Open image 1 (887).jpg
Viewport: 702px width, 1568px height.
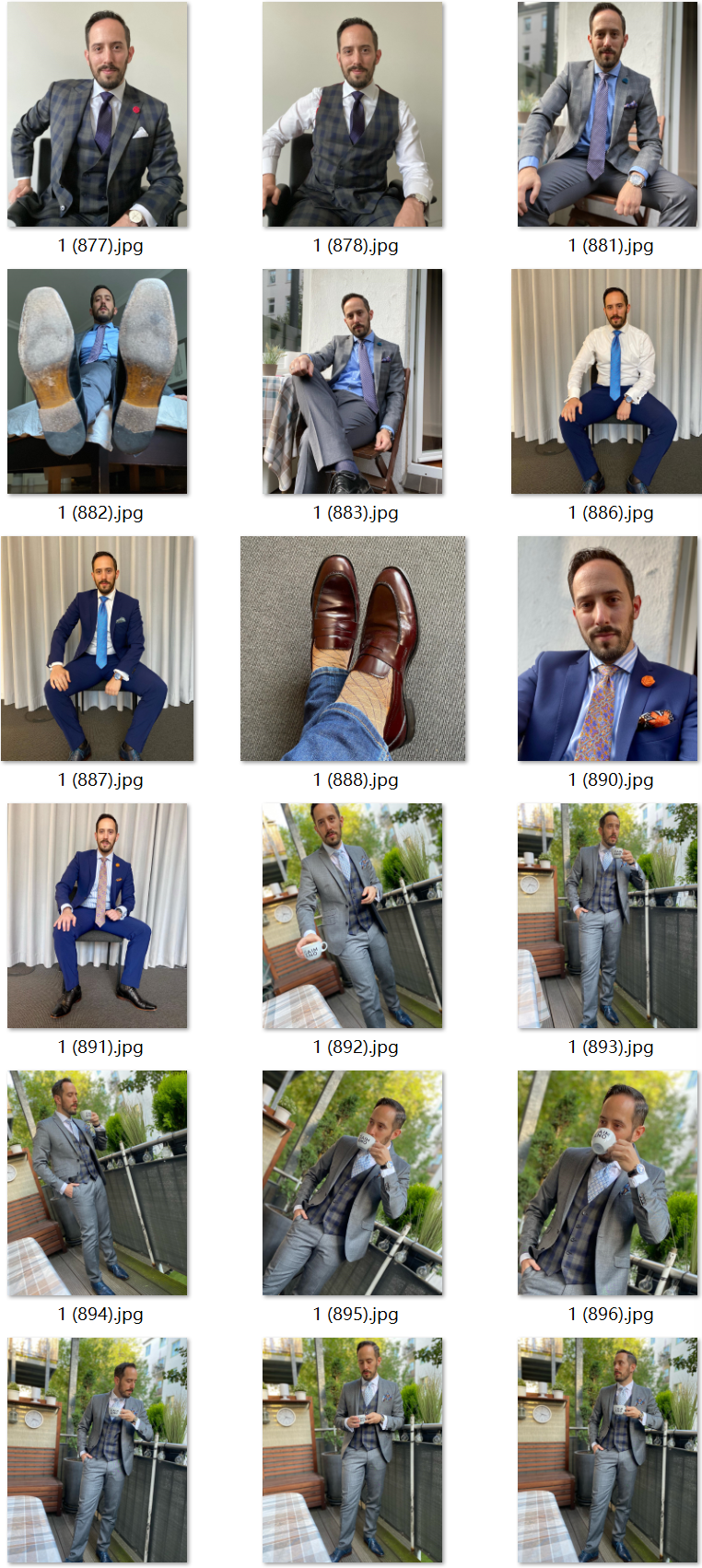[98, 649]
